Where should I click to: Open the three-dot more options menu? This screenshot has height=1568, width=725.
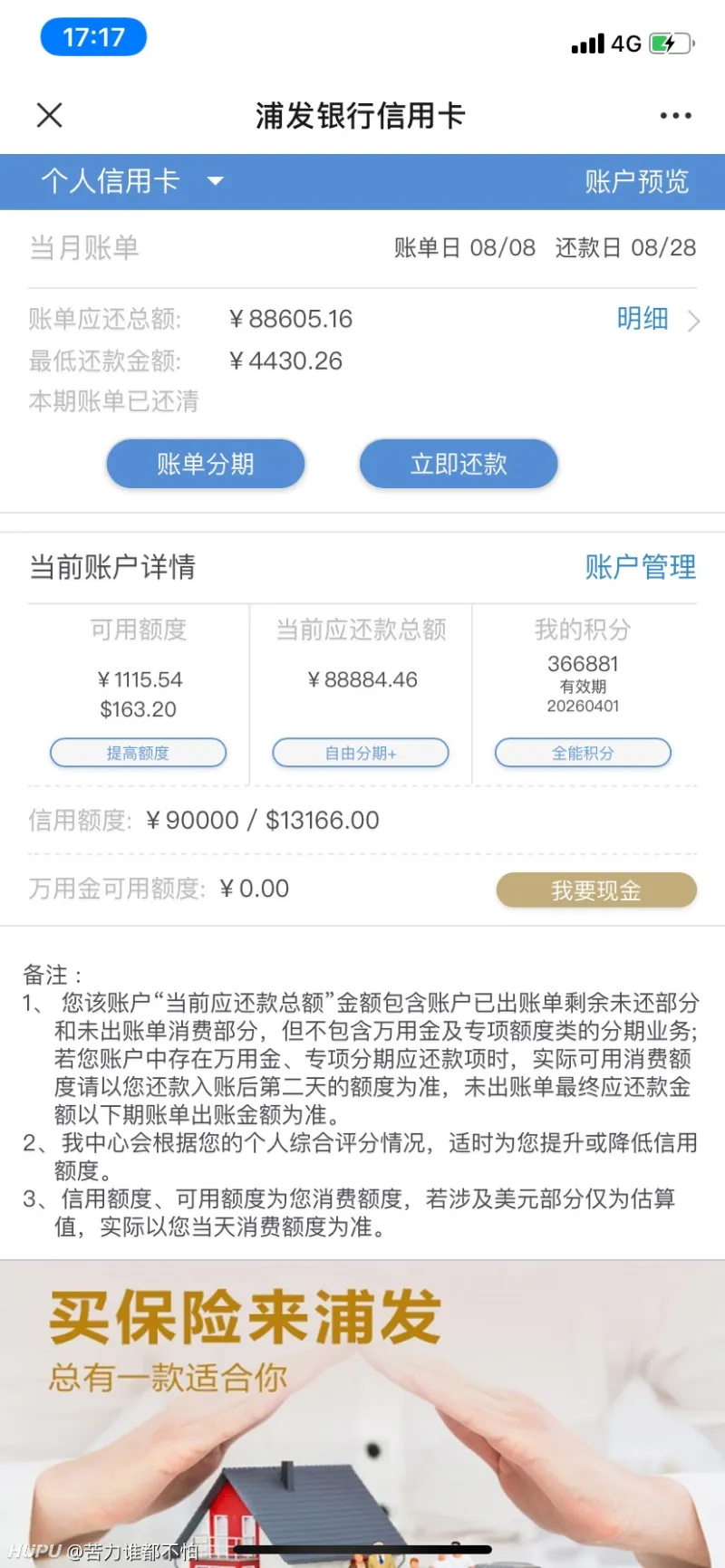[x=675, y=115]
